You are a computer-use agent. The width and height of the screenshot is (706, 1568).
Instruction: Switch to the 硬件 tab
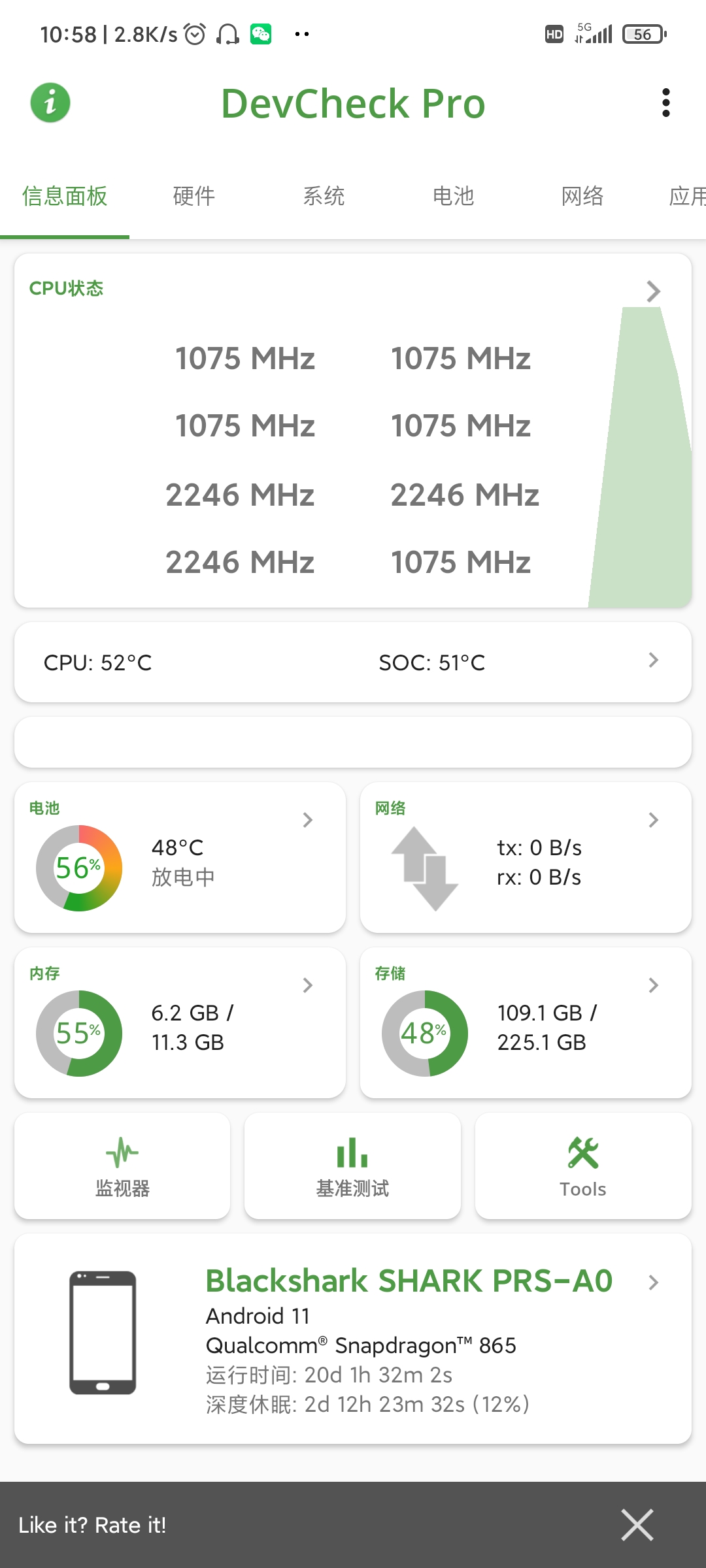coord(193,196)
